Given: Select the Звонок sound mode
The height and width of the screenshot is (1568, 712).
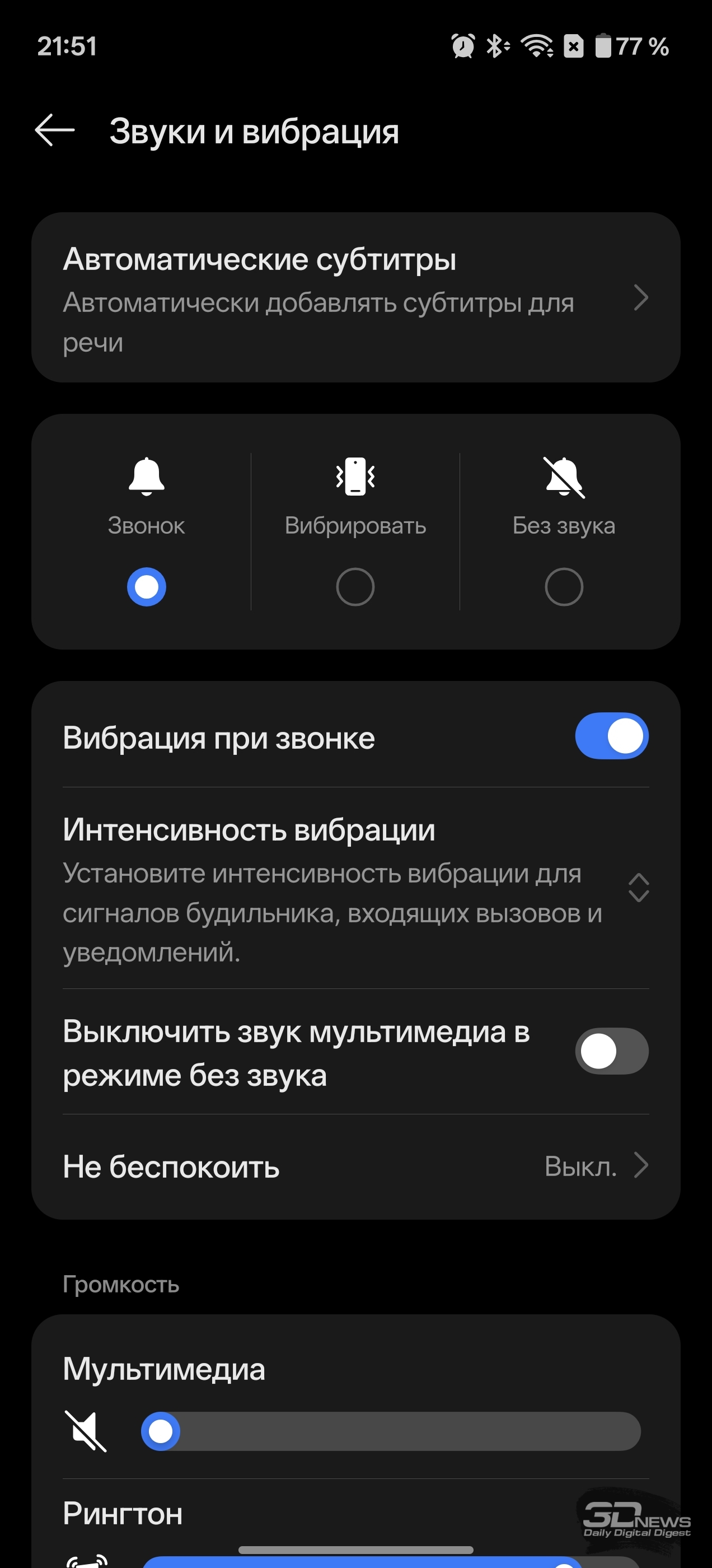Looking at the screenshot, I should (x=146, y=586).
